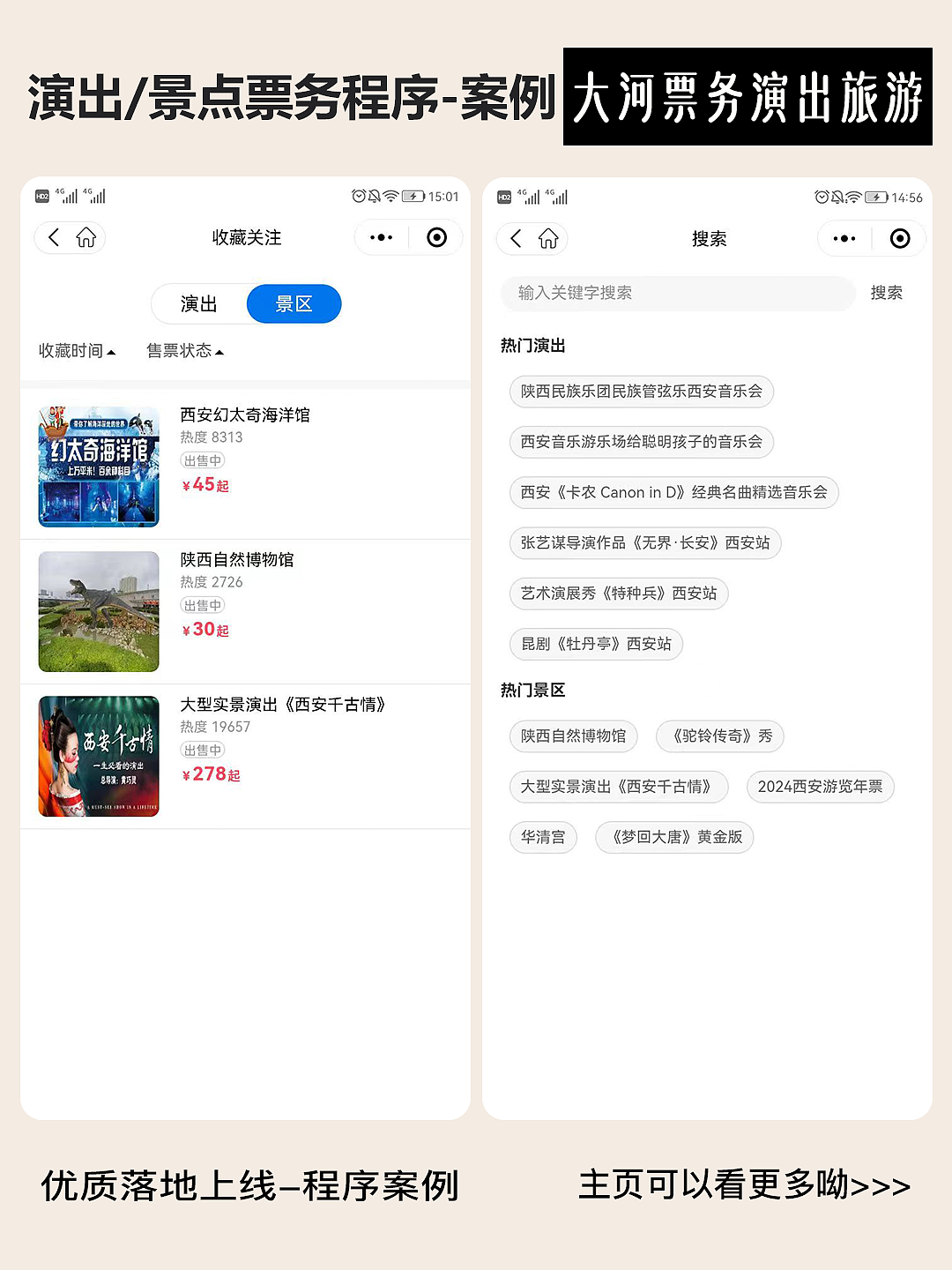Tap the home icon on the search page
The image size is (952, 1270).
coord(547,238)
